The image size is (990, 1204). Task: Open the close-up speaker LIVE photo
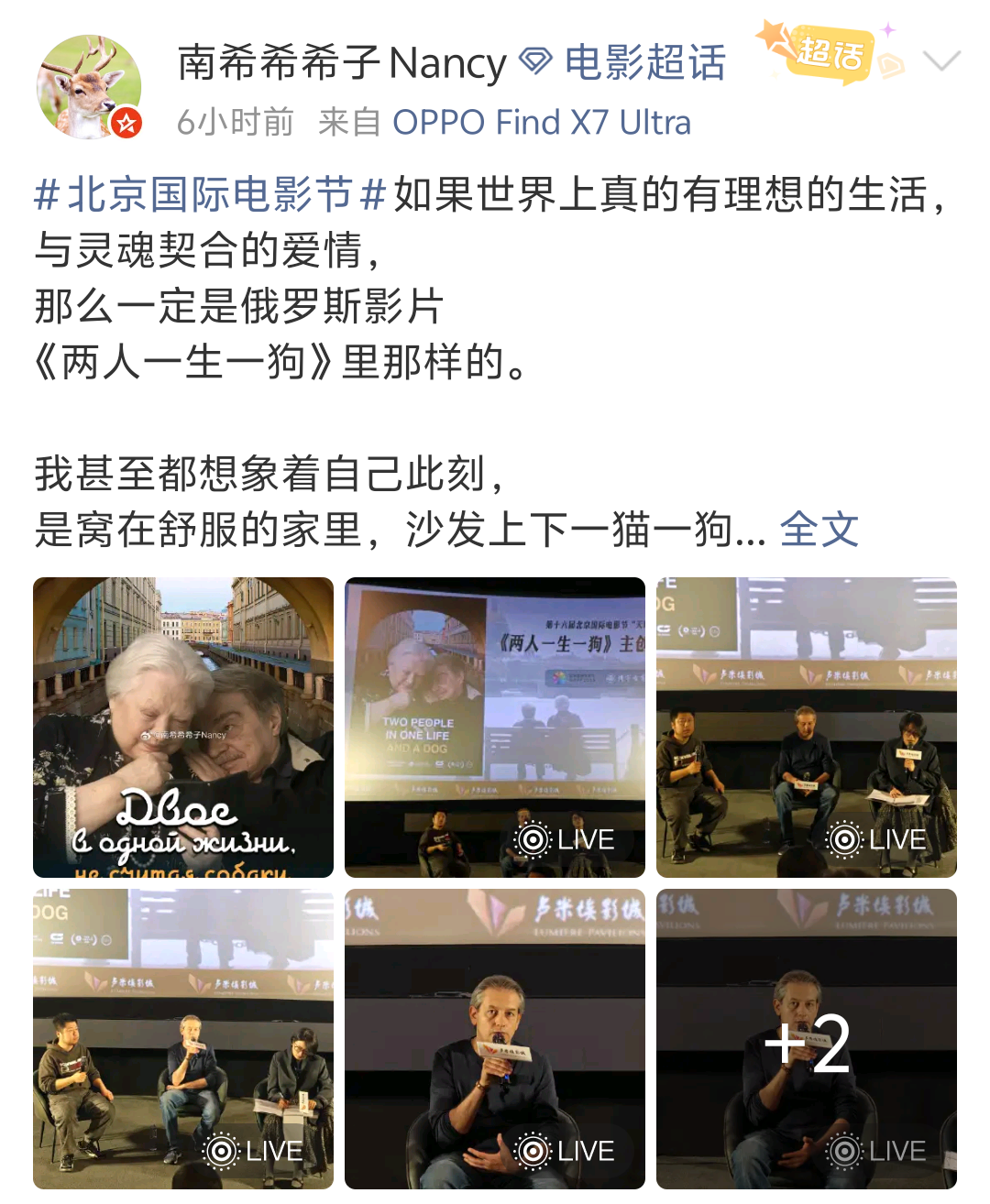[495, 1038]
